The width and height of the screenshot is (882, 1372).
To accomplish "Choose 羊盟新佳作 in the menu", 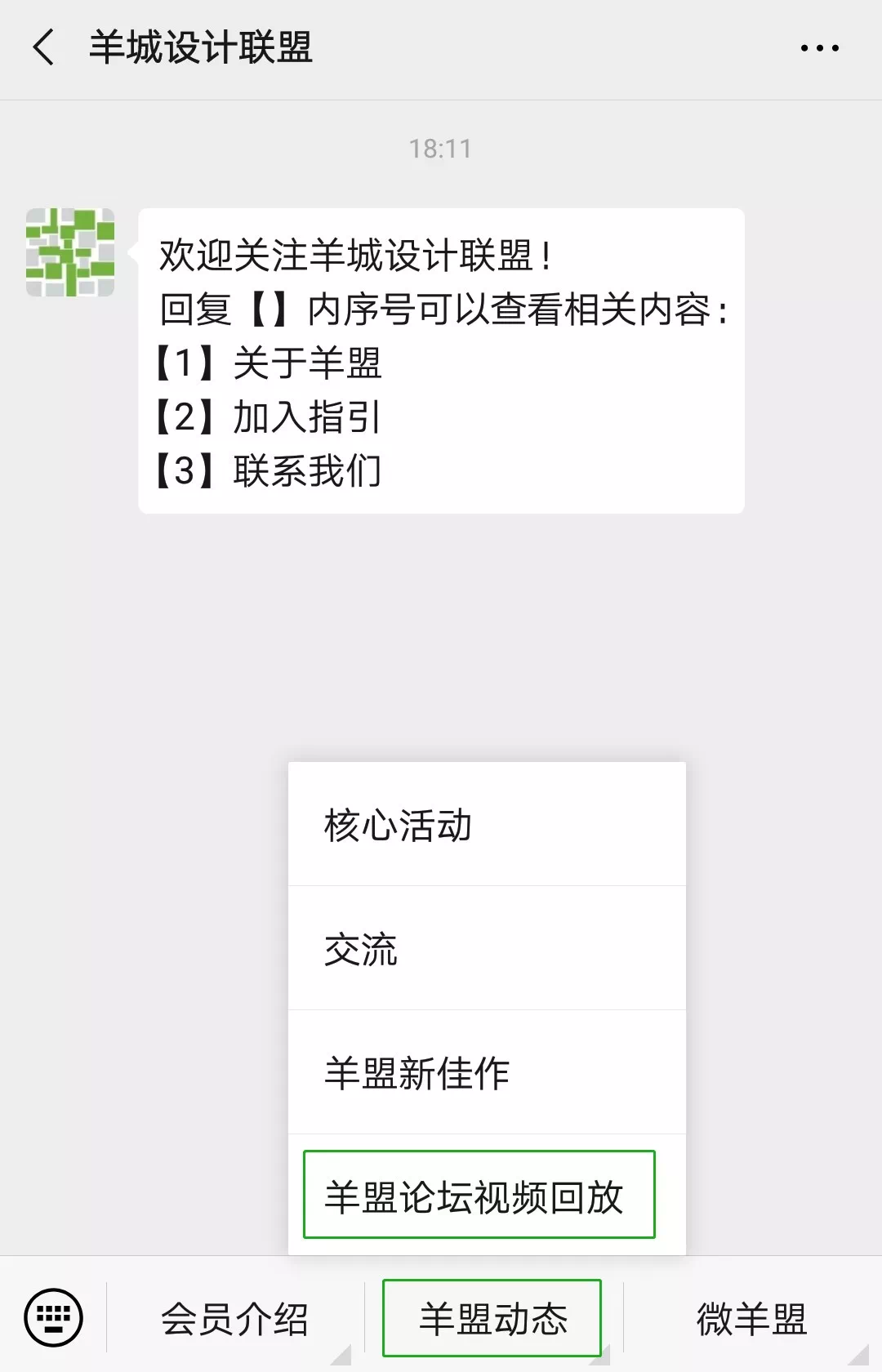I will tap(487, 1072).
